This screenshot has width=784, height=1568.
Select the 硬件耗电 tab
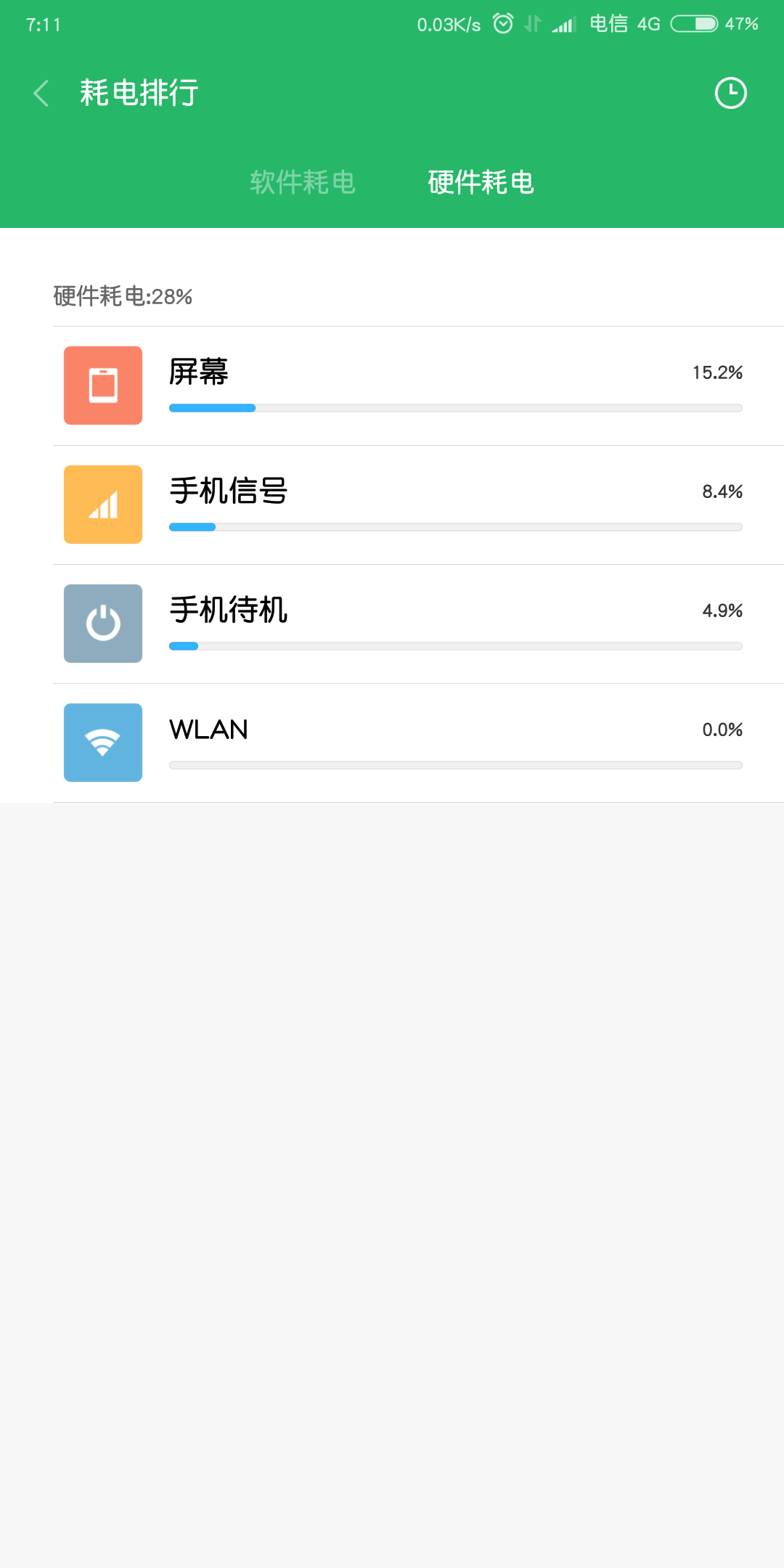481,182
